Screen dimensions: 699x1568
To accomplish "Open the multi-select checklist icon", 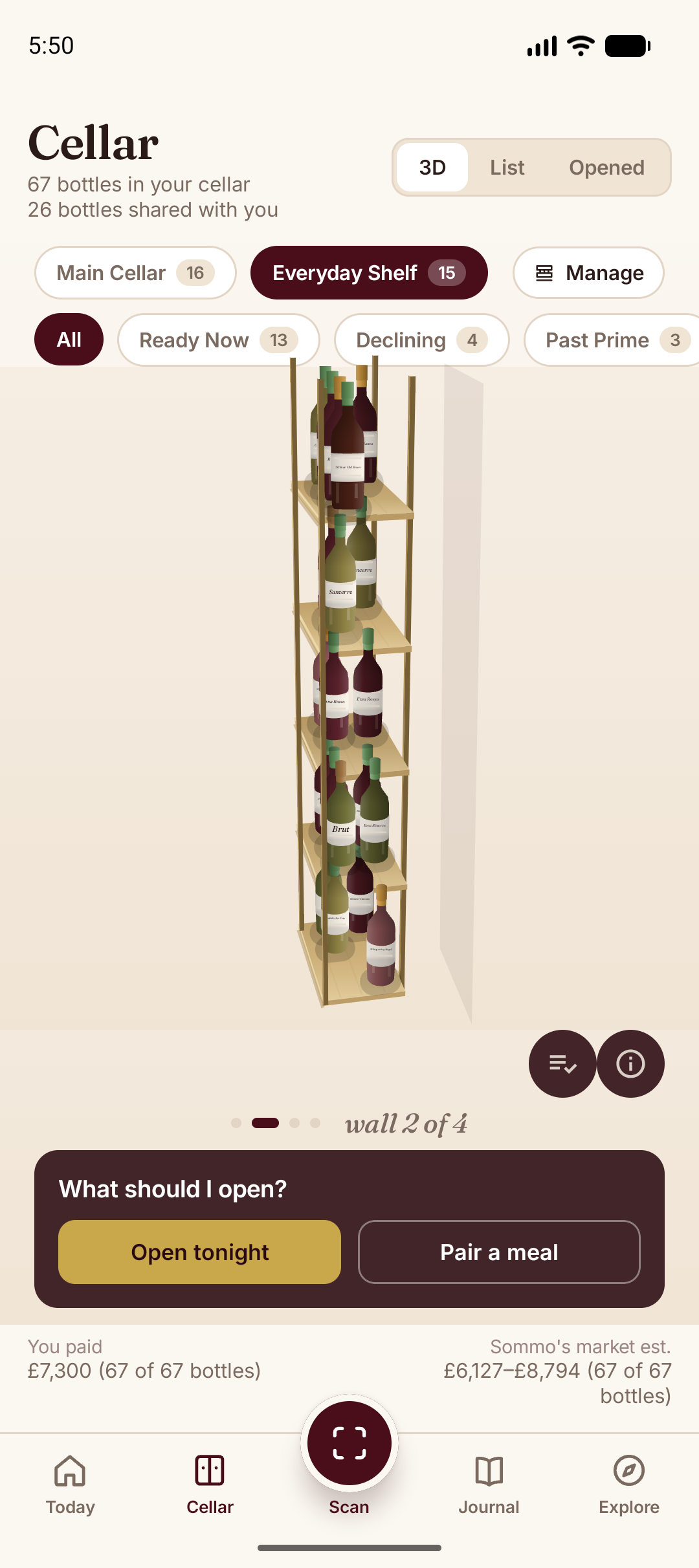I will (x=562, y=1063).
